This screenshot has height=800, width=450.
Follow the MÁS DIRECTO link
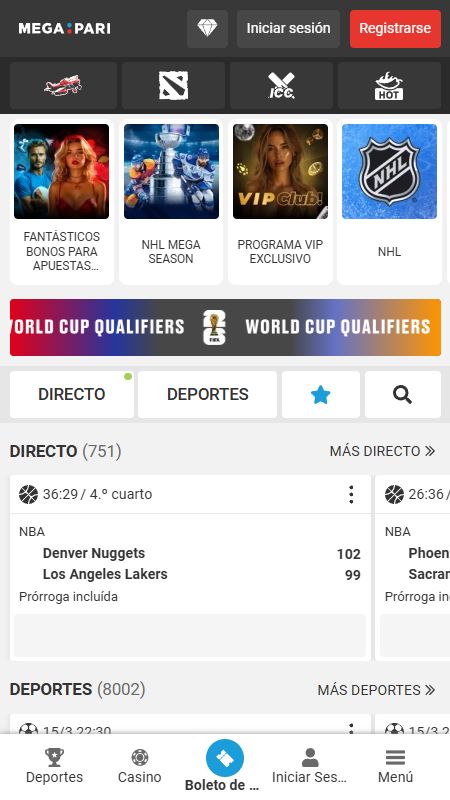382,451
